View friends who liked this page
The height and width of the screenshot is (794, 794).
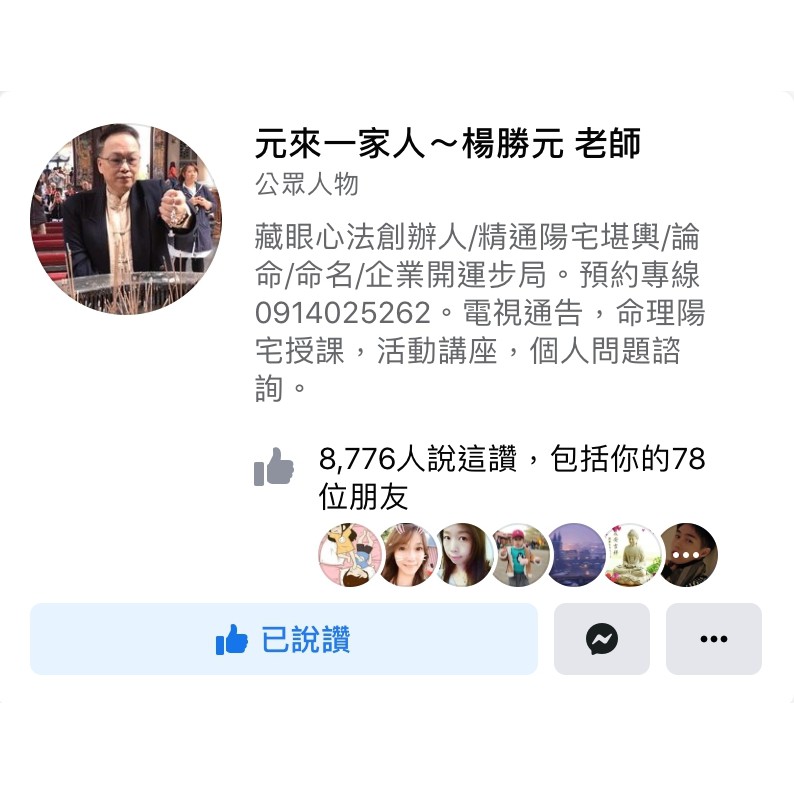point(518,554)
